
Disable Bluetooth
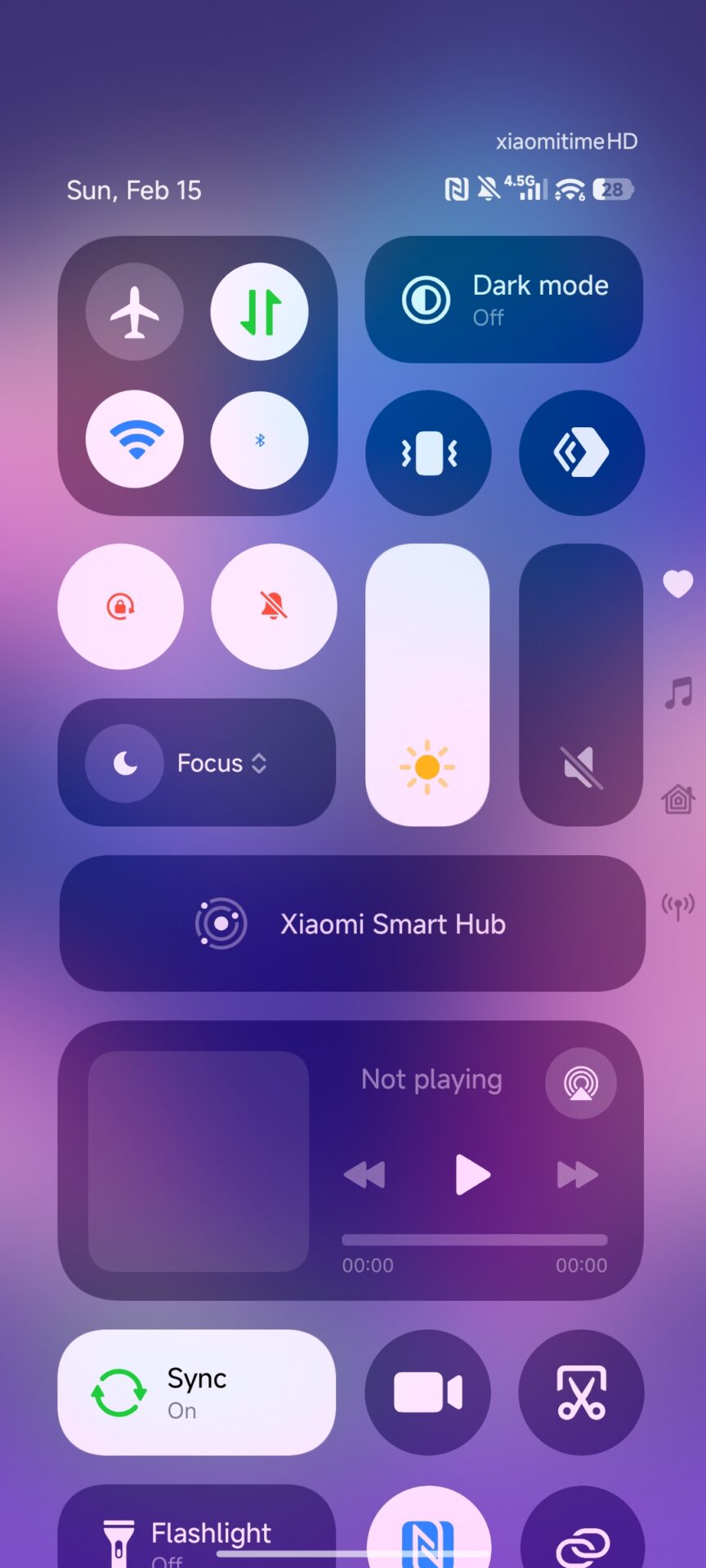coord(259,439)
